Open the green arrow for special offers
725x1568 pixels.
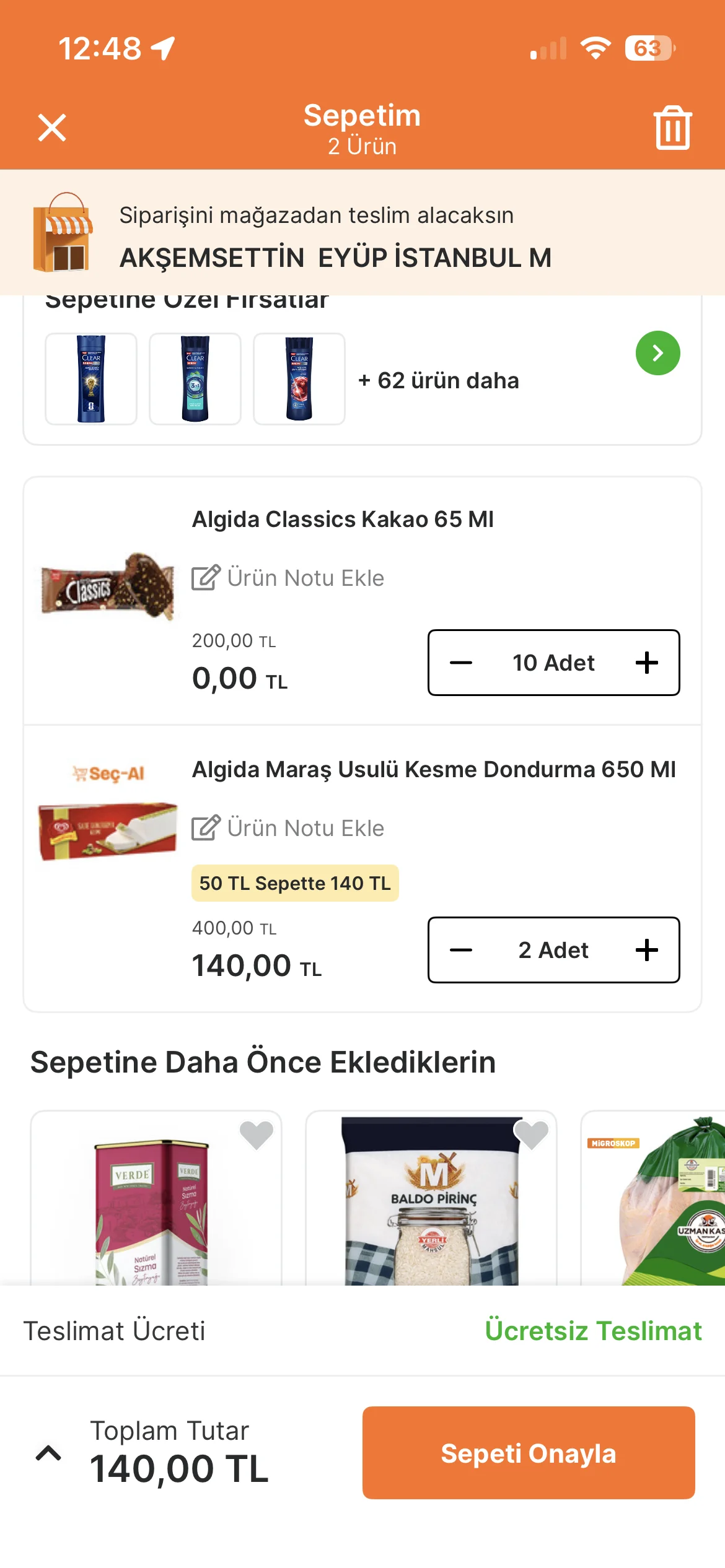pos(657,353)
